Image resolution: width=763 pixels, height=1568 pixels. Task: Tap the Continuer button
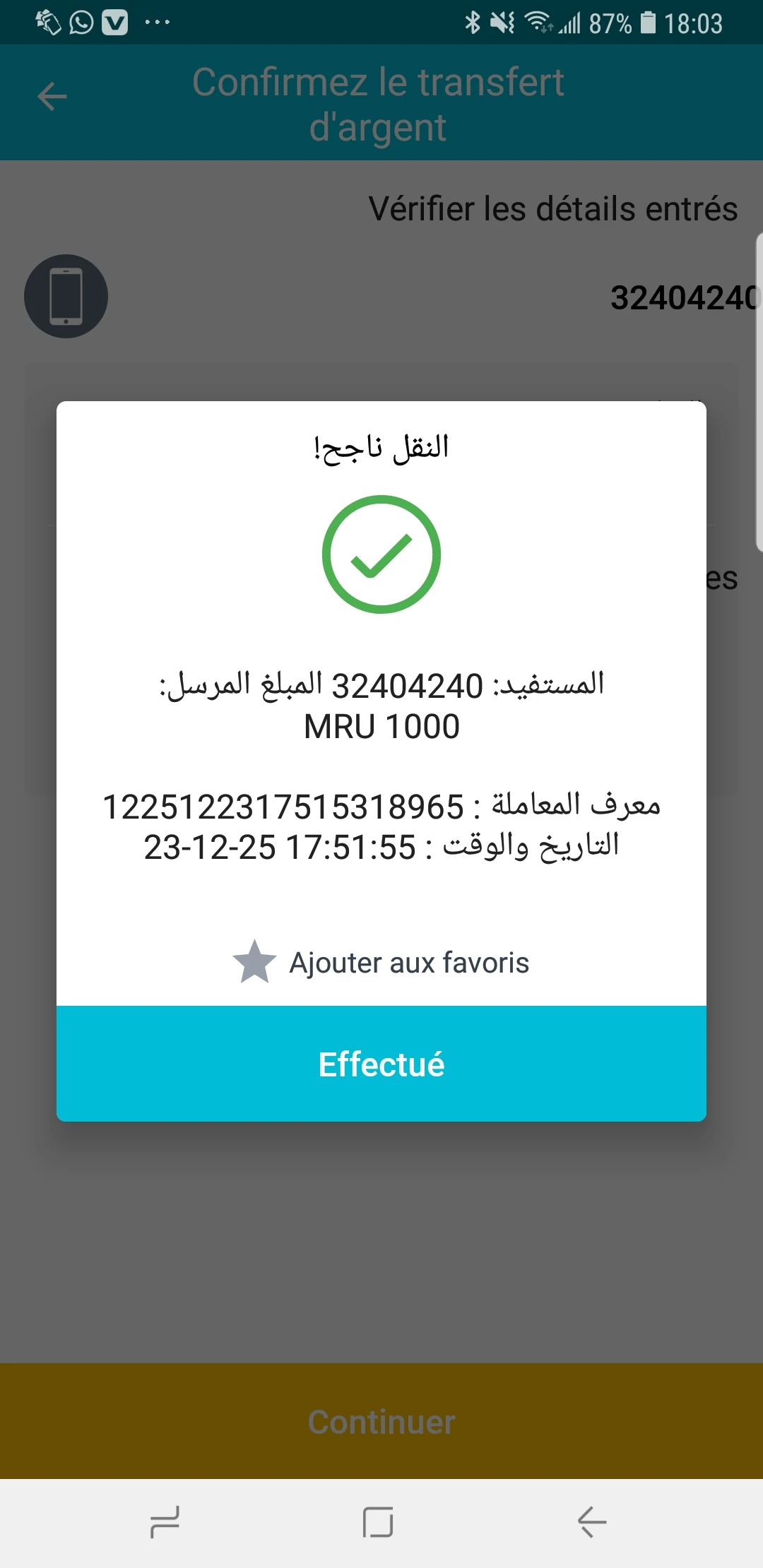click(381, 1422)
